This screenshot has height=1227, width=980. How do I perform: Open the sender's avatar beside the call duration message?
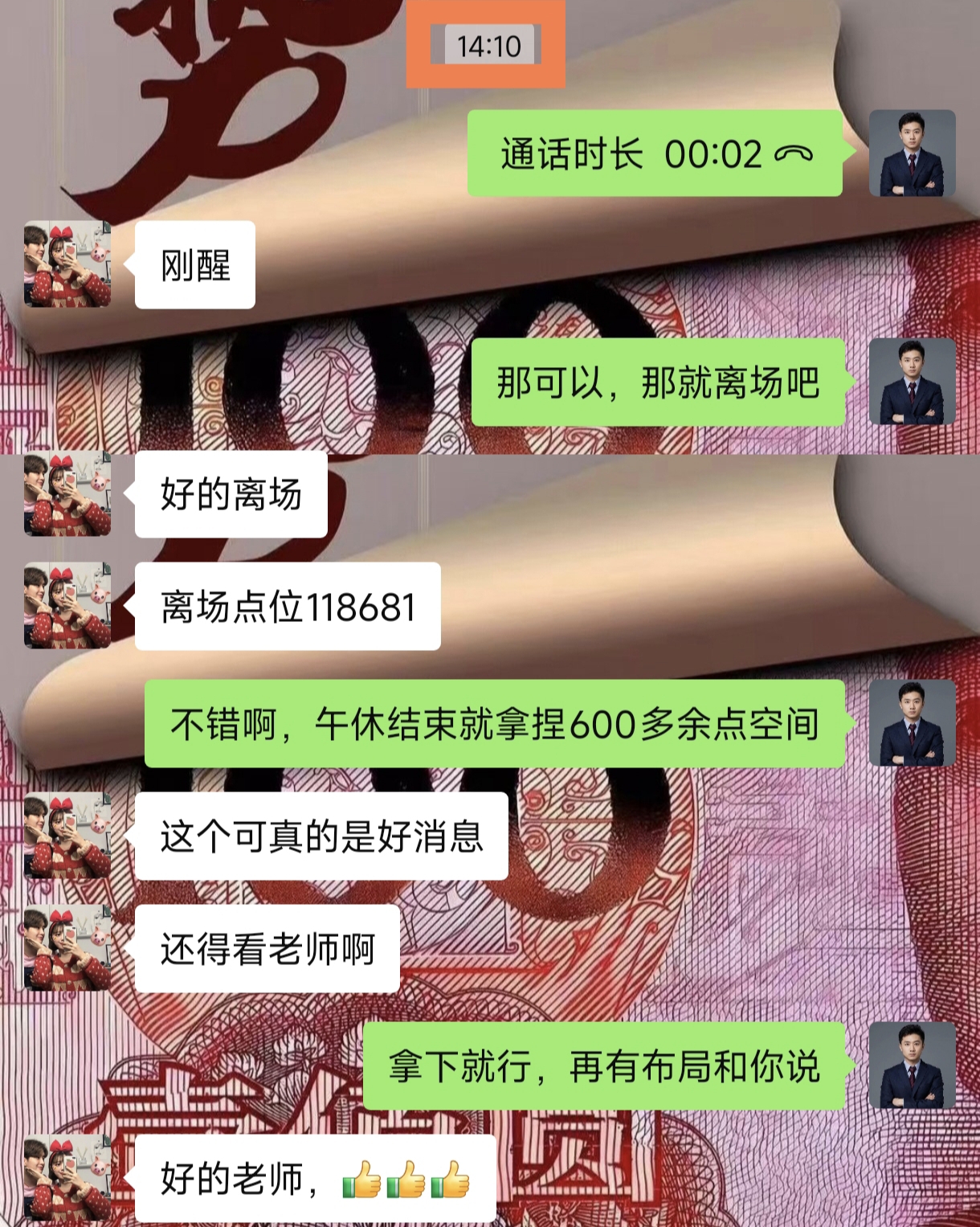(913, 153)
